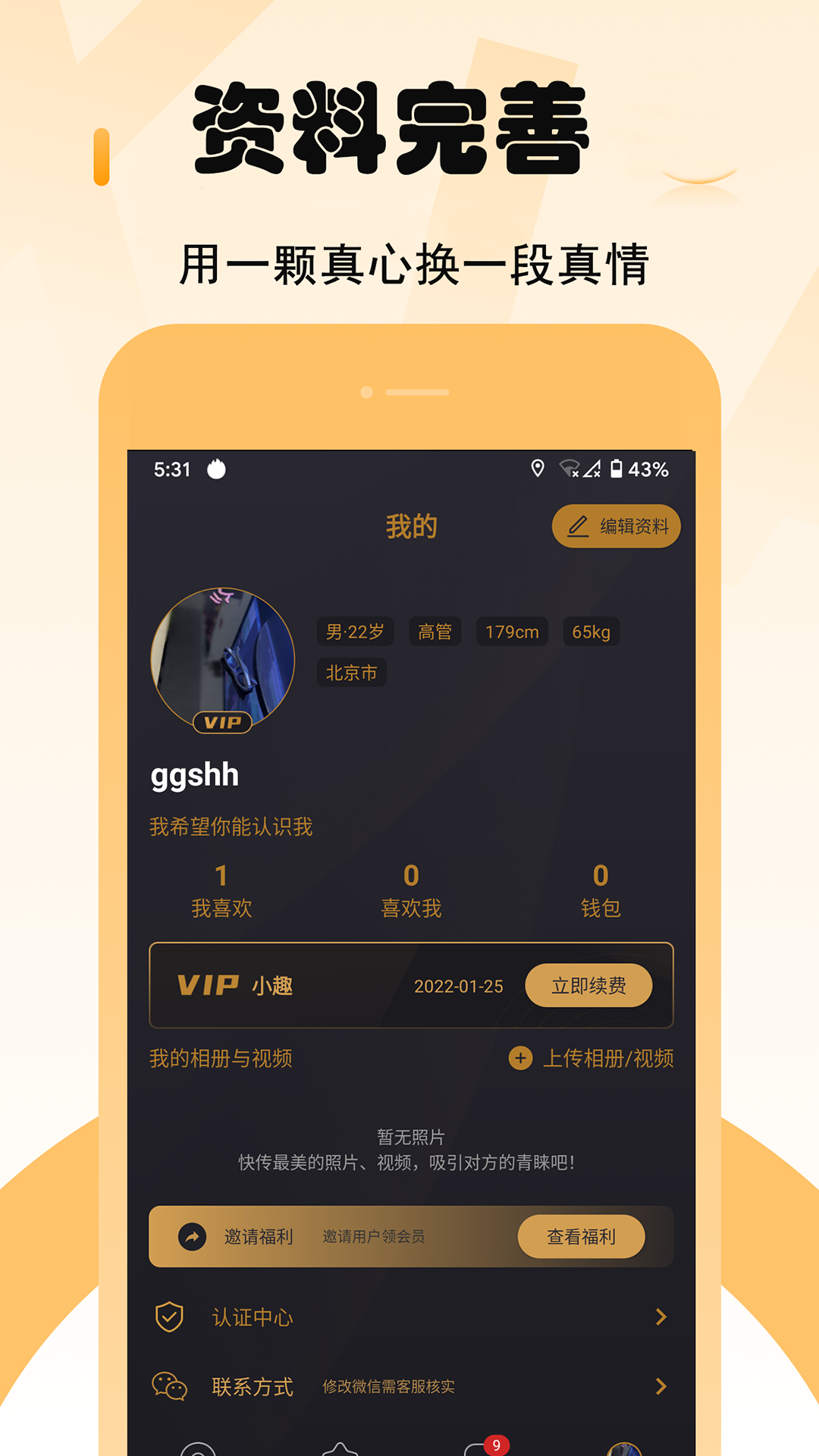Click the battery indicator in status bar
The image size is (819, 1456).
point(619,470)
